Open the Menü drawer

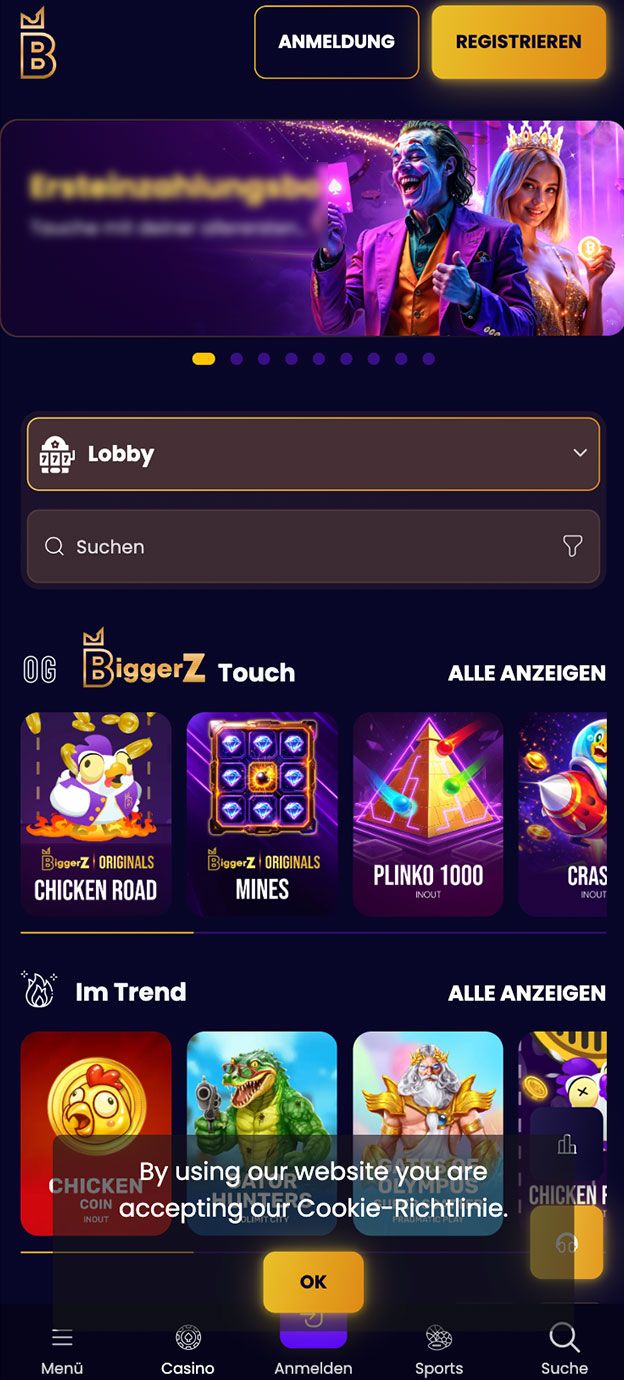click(62, 1350)
